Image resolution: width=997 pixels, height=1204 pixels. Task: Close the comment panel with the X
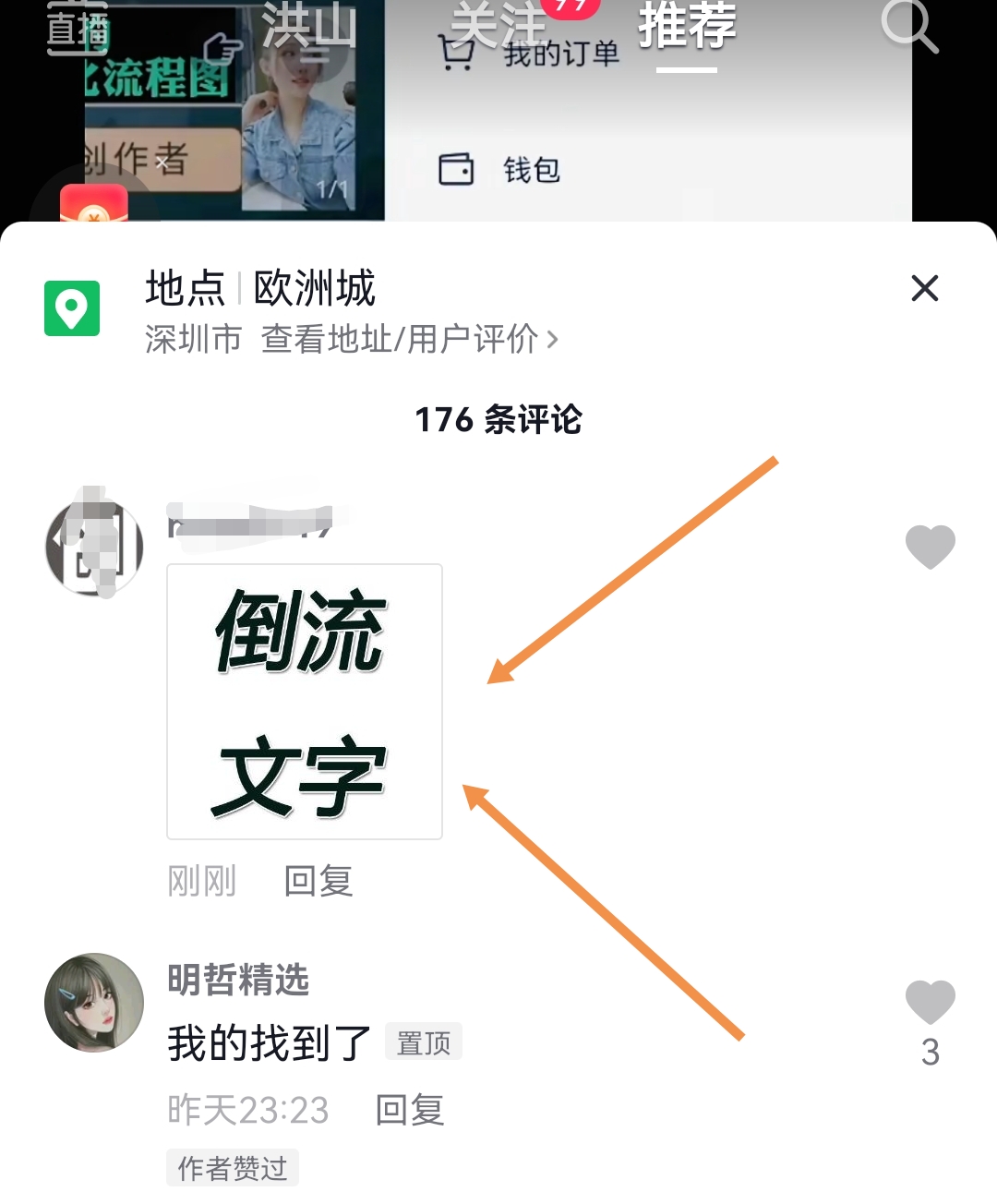point(924,289)
